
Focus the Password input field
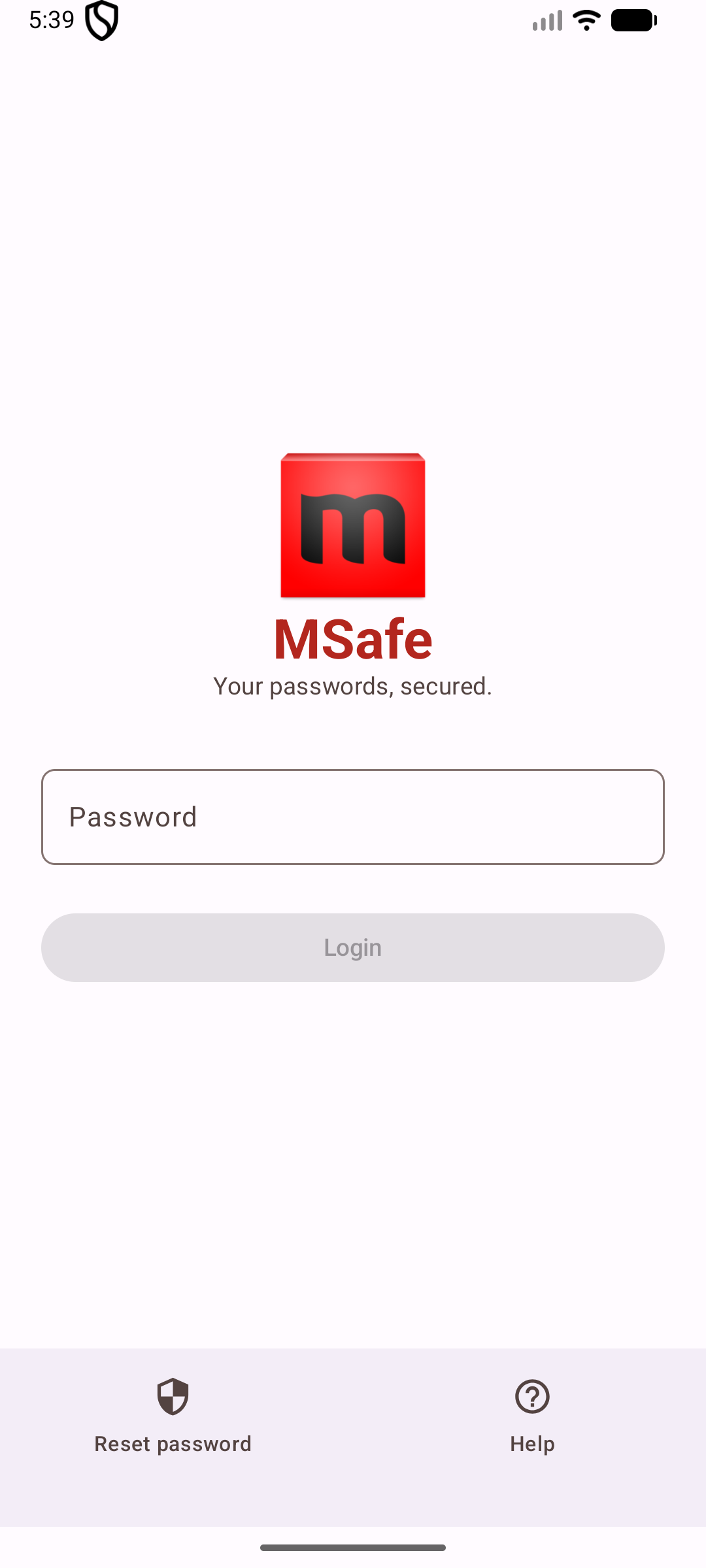pyautogui.click(x=353, y=817)
